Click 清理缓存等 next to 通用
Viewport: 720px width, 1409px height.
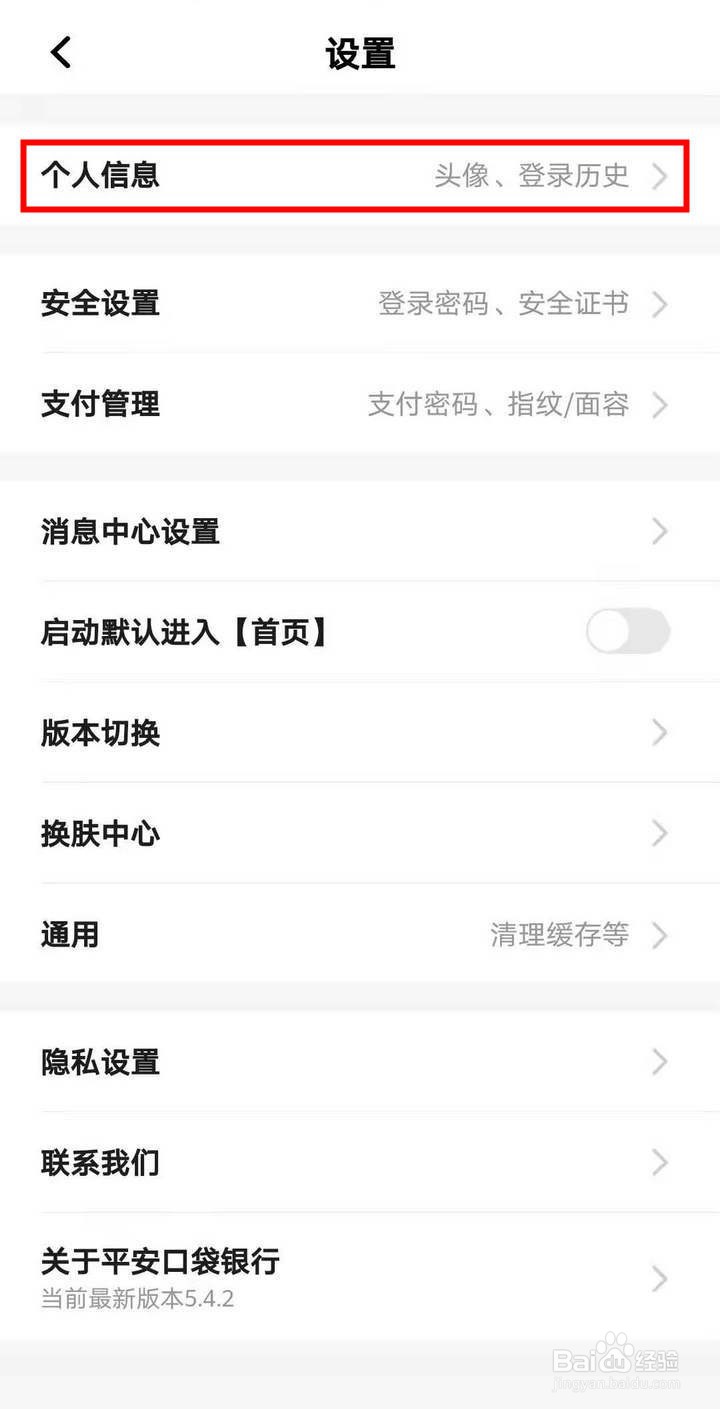tap(560, 934)
